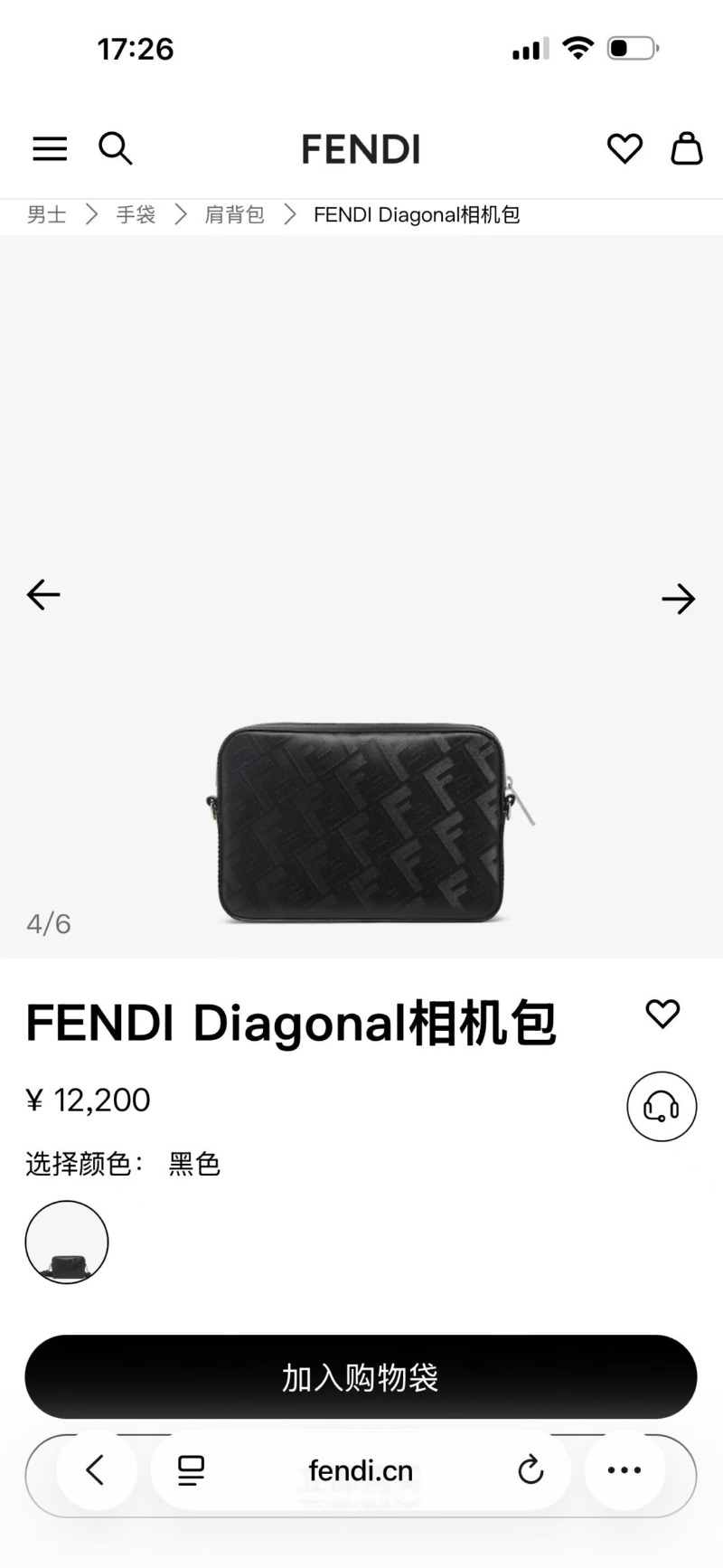Contact customer service via headset icon
723x1568 pixels.
662,1106
